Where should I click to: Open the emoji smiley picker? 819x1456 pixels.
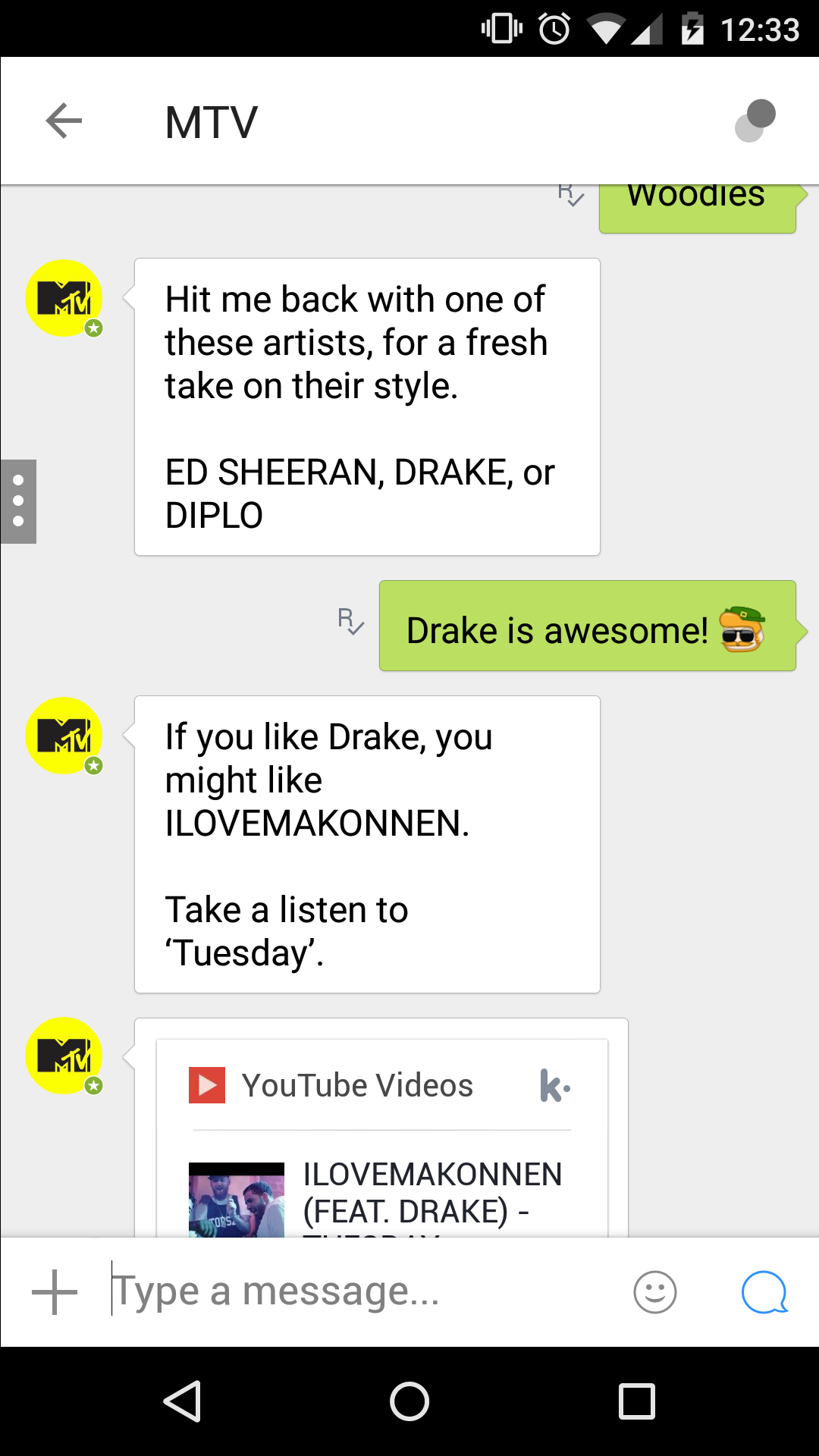pyautogui.click(x=654, y=1291)
